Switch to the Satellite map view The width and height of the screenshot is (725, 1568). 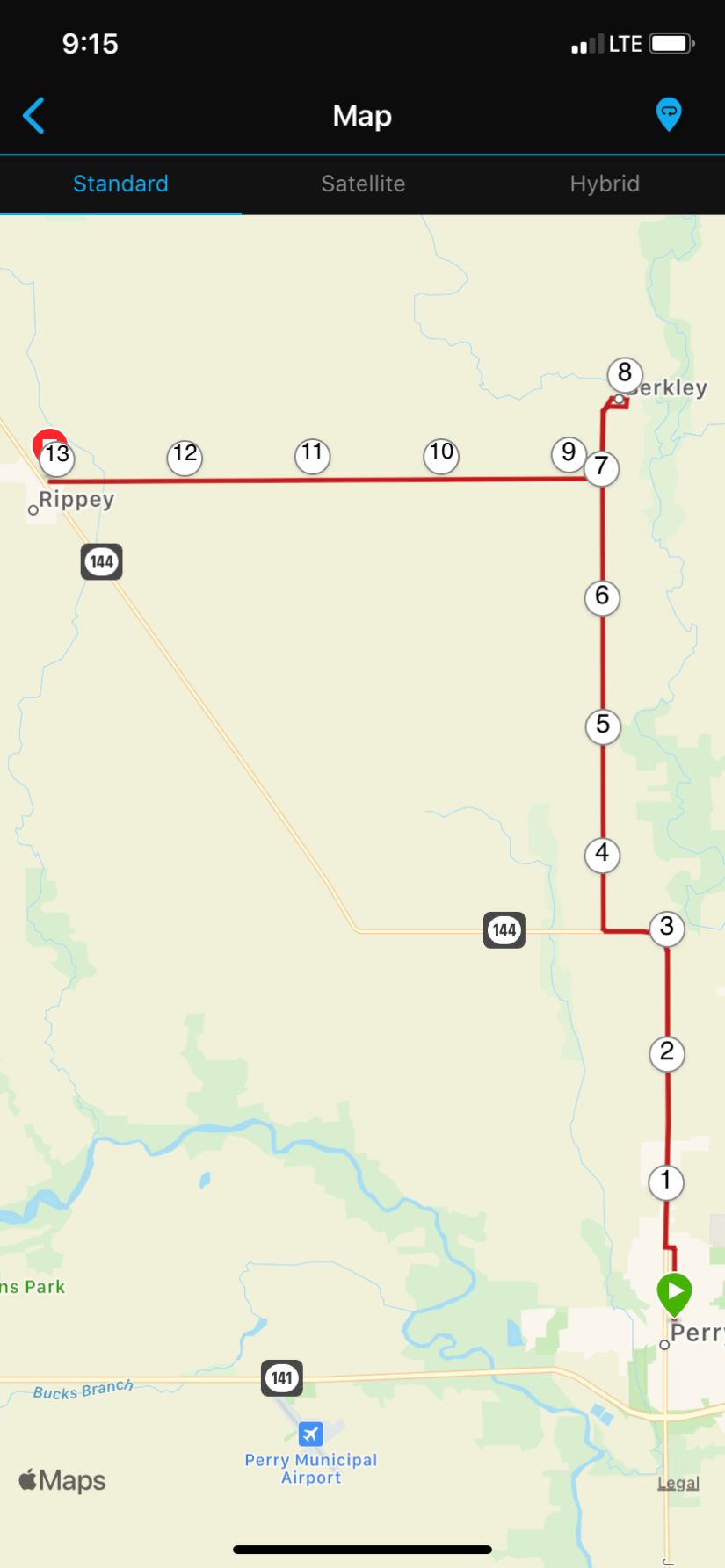(363, 184)
